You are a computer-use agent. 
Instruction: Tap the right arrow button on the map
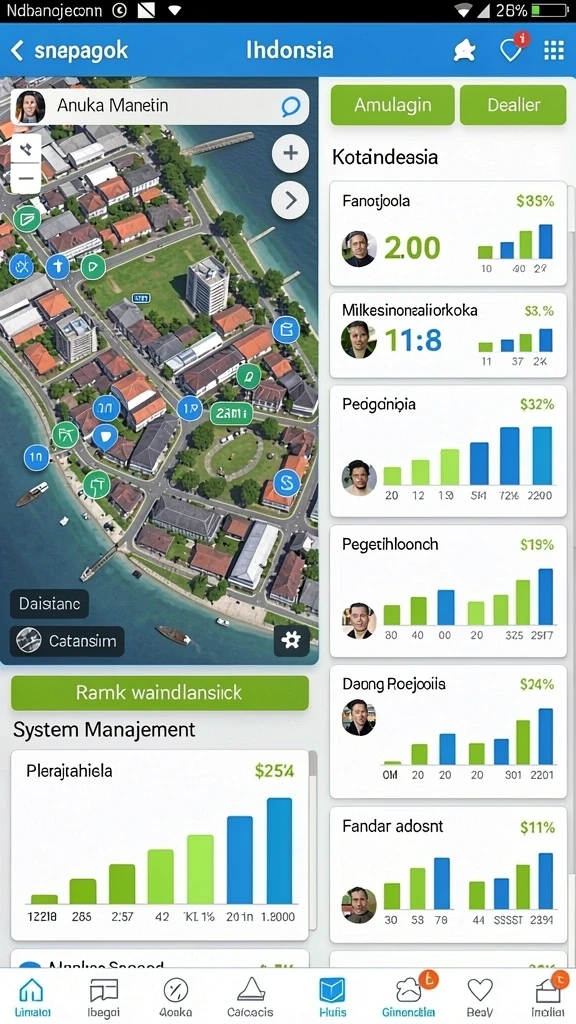(x=290, y=200)
